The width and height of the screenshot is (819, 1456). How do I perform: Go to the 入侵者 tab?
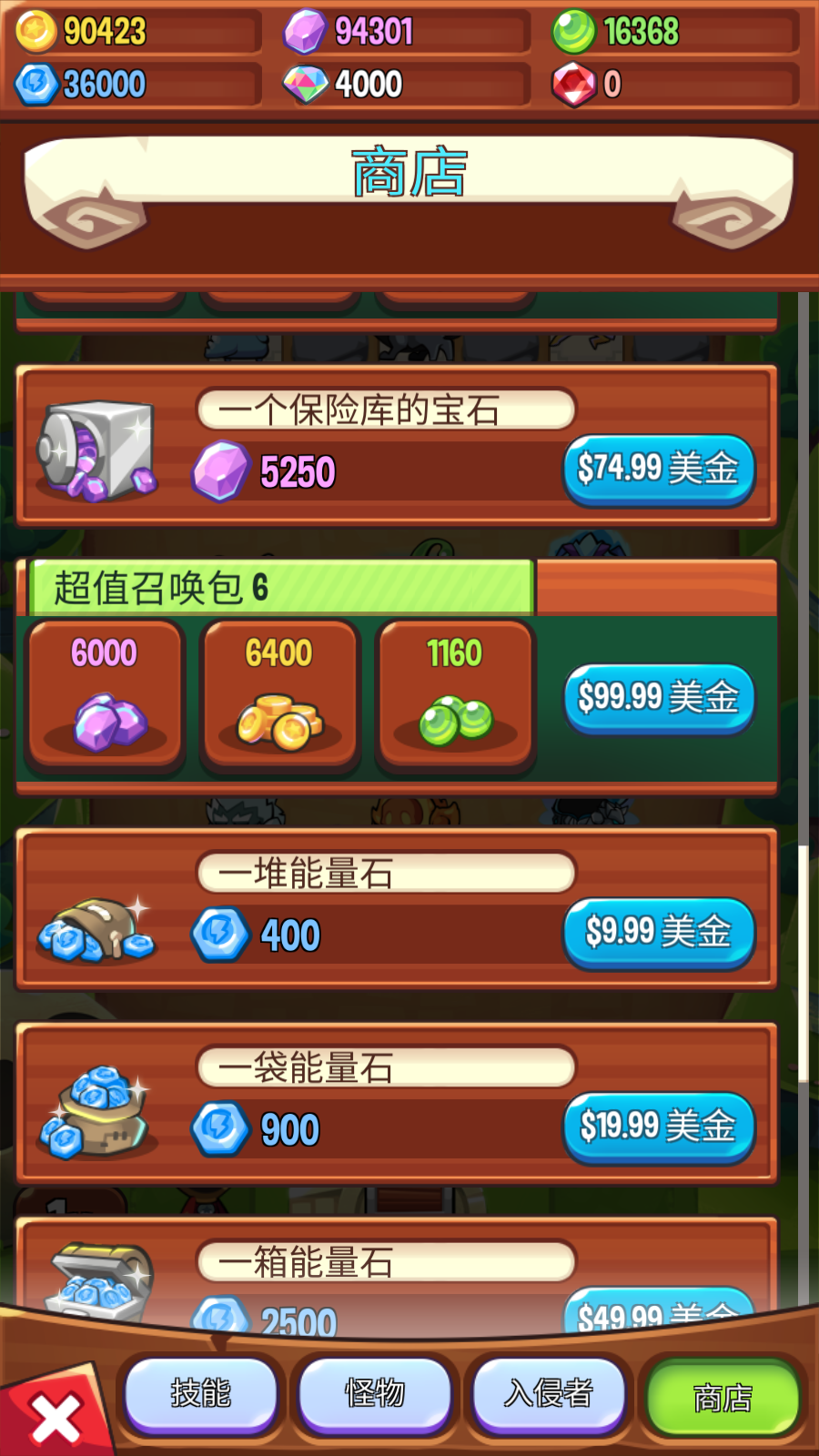[548, 1393]
